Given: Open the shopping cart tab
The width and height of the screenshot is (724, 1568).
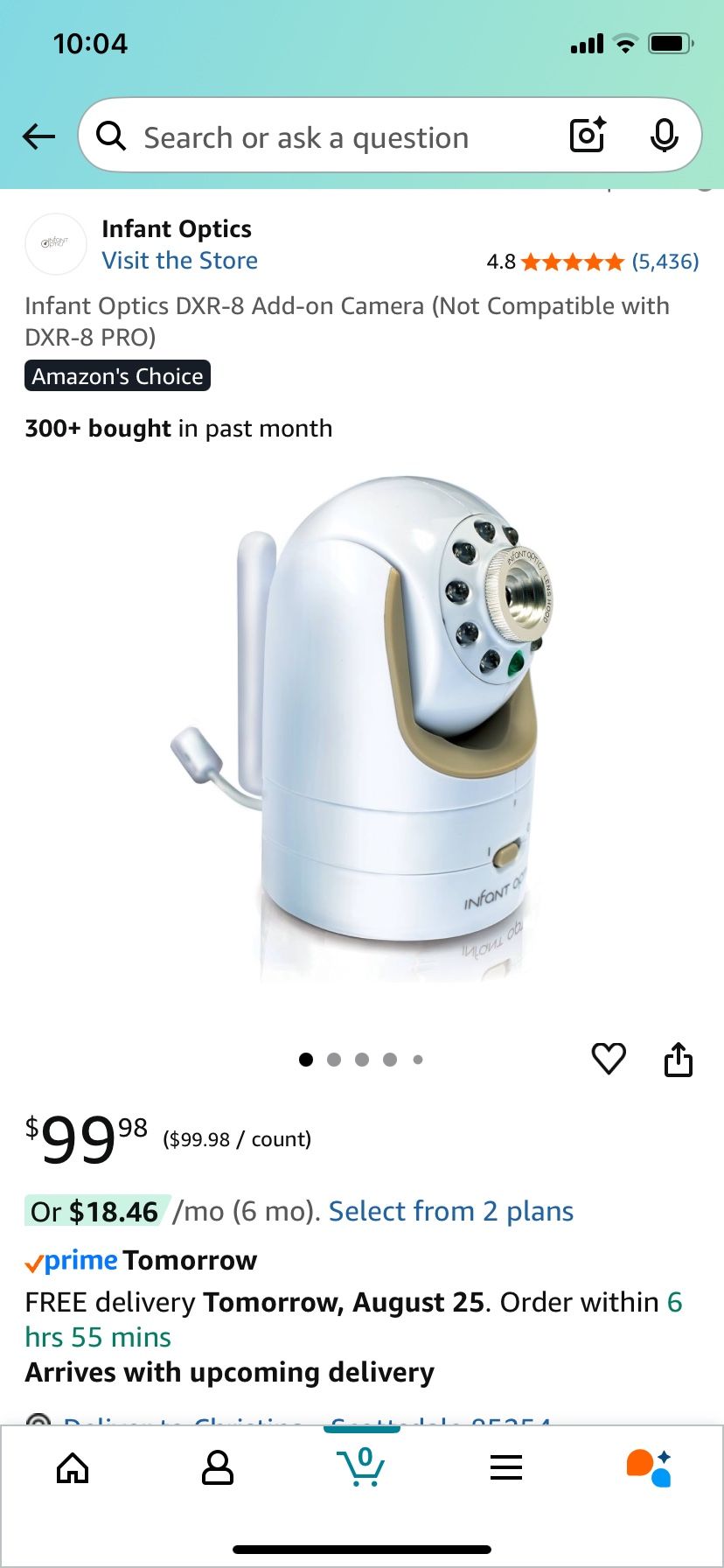Looking at the screenshot, I should click(x=361, y=1466).
